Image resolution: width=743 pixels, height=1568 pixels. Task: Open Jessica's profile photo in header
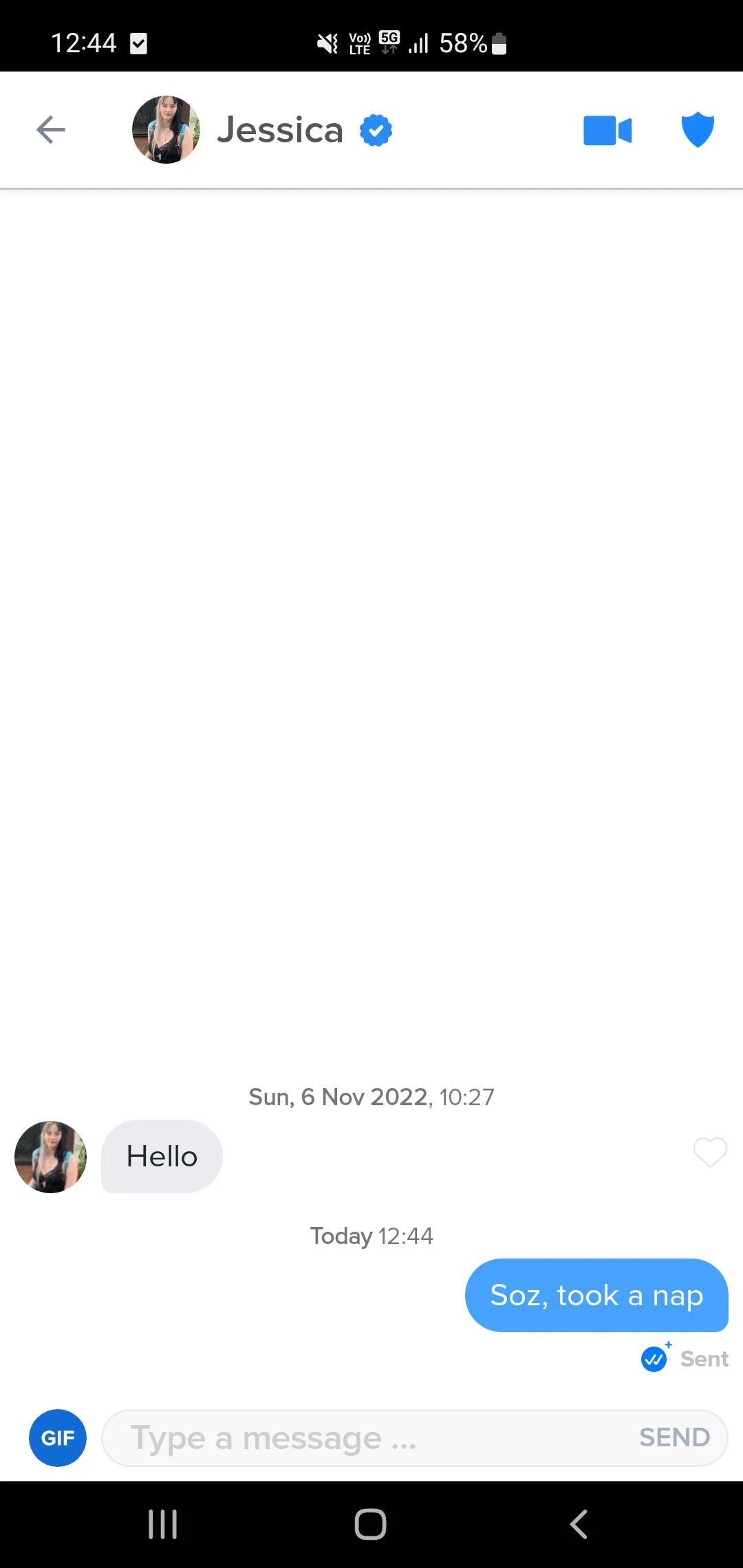tap(166, 129)
